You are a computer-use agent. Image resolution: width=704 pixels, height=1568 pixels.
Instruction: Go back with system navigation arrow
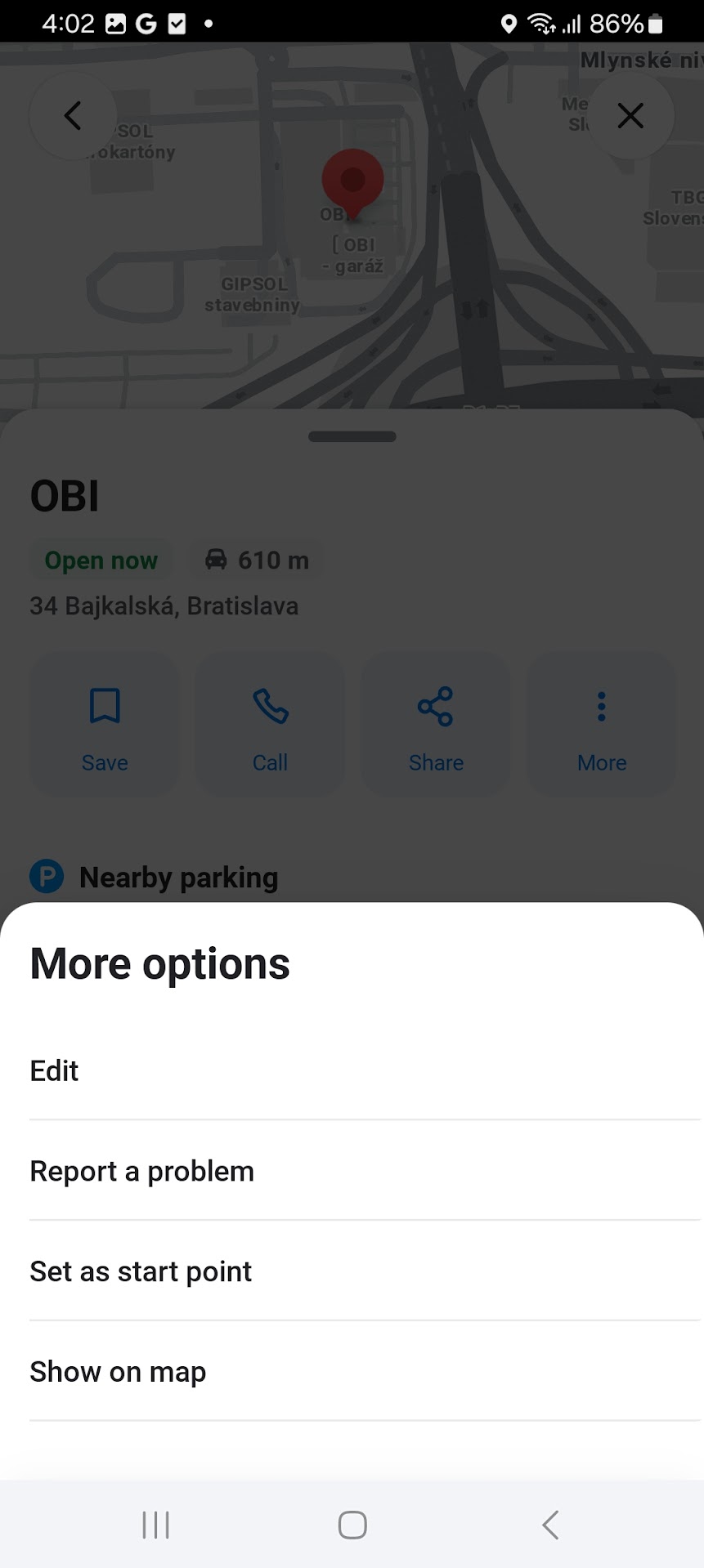(550, 1525)
